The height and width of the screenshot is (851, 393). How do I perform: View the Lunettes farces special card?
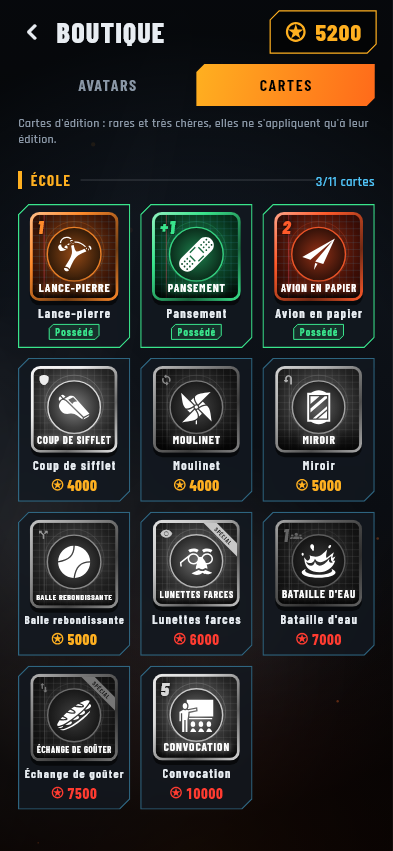tap(196, 584)
